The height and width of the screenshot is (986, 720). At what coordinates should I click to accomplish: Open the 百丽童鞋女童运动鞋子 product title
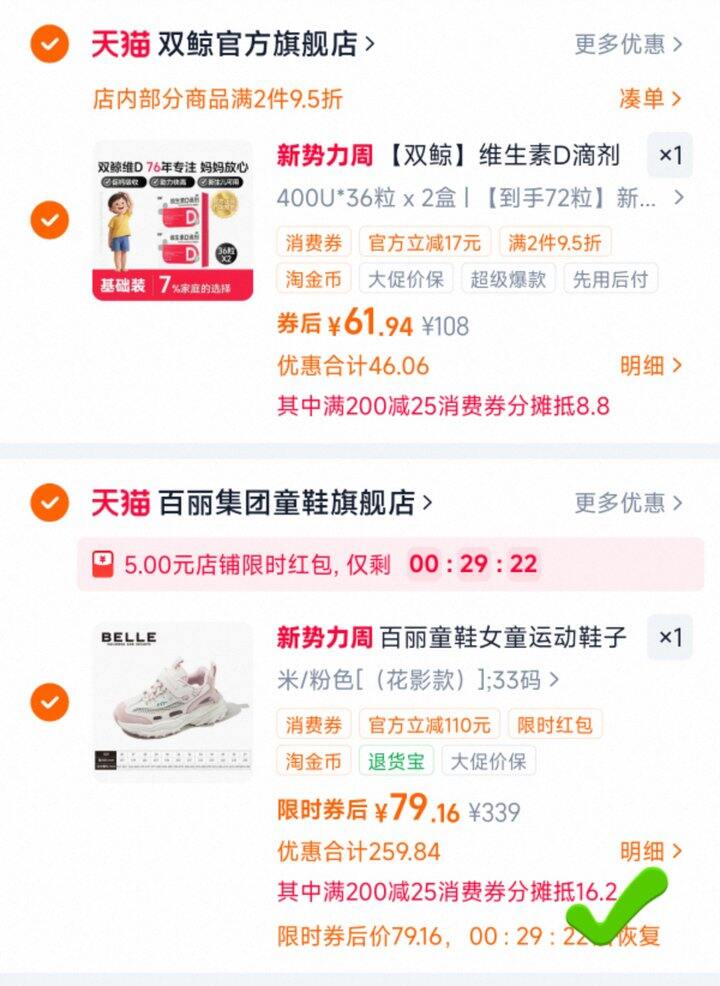451,638
